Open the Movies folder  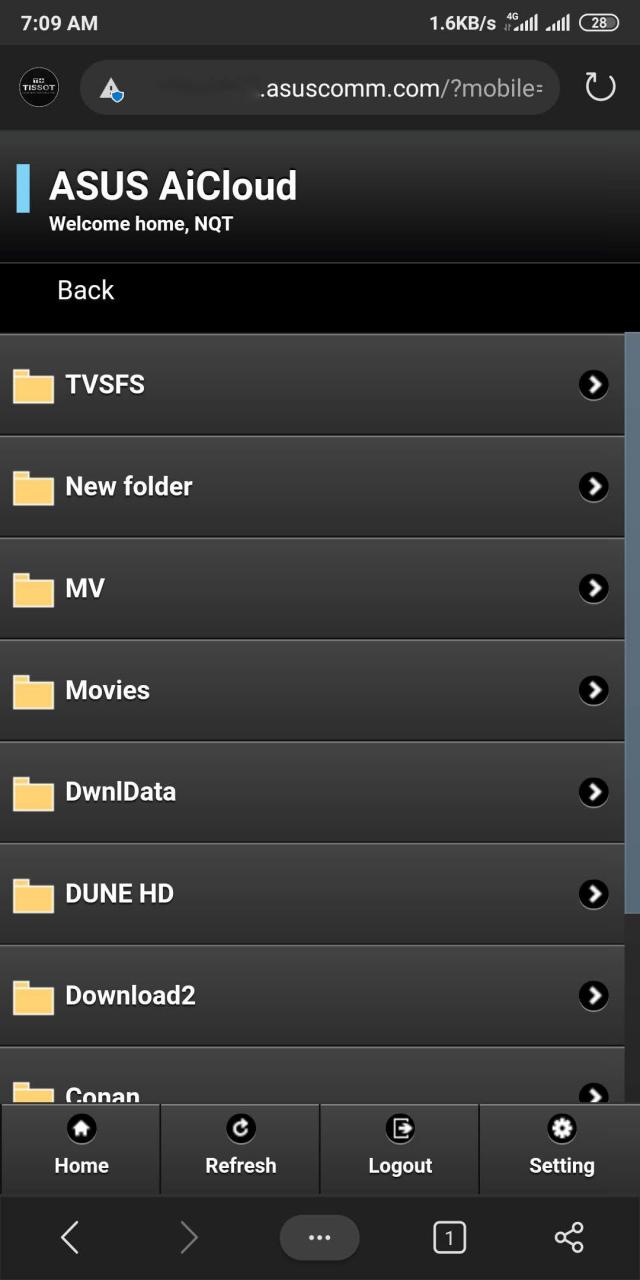coord(310,691)
